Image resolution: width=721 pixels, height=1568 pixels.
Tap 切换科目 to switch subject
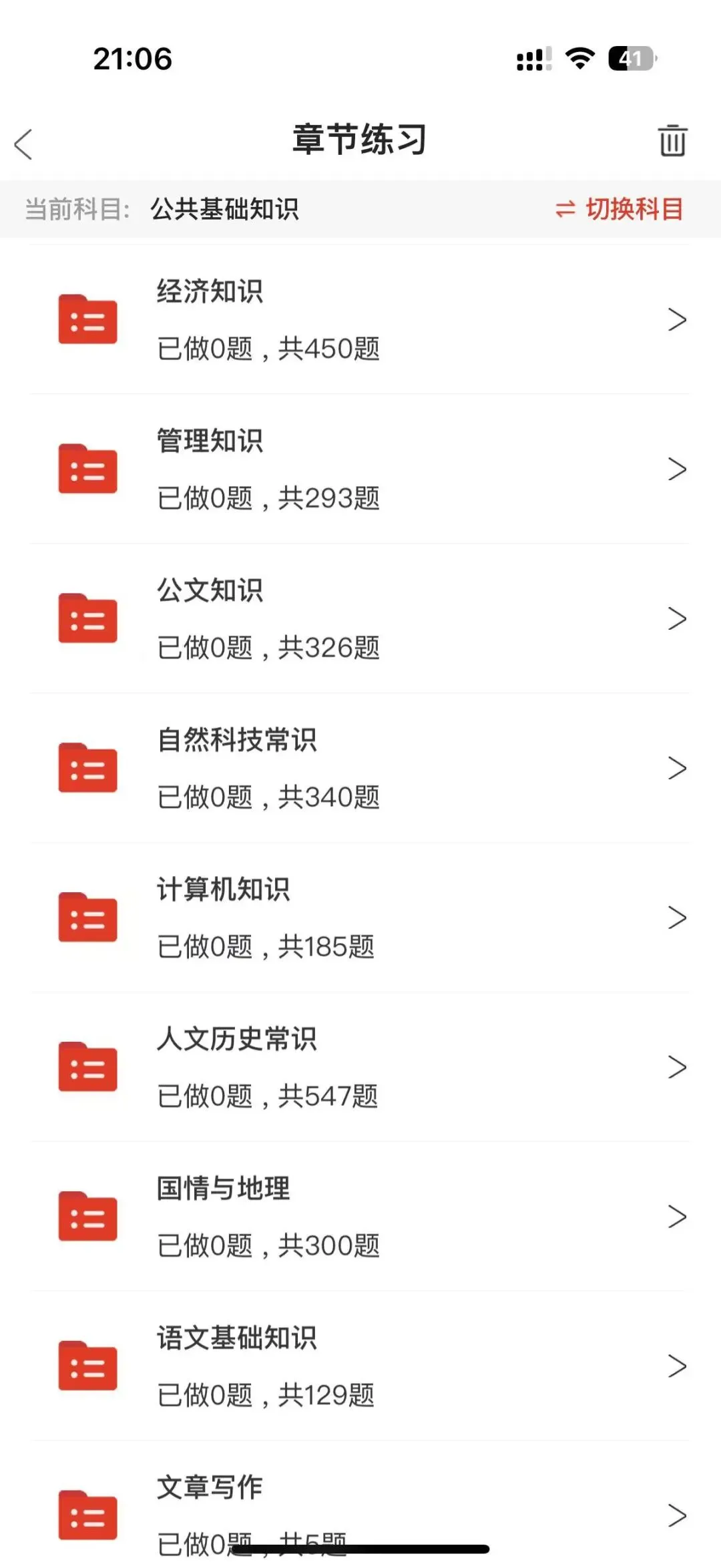619,209
